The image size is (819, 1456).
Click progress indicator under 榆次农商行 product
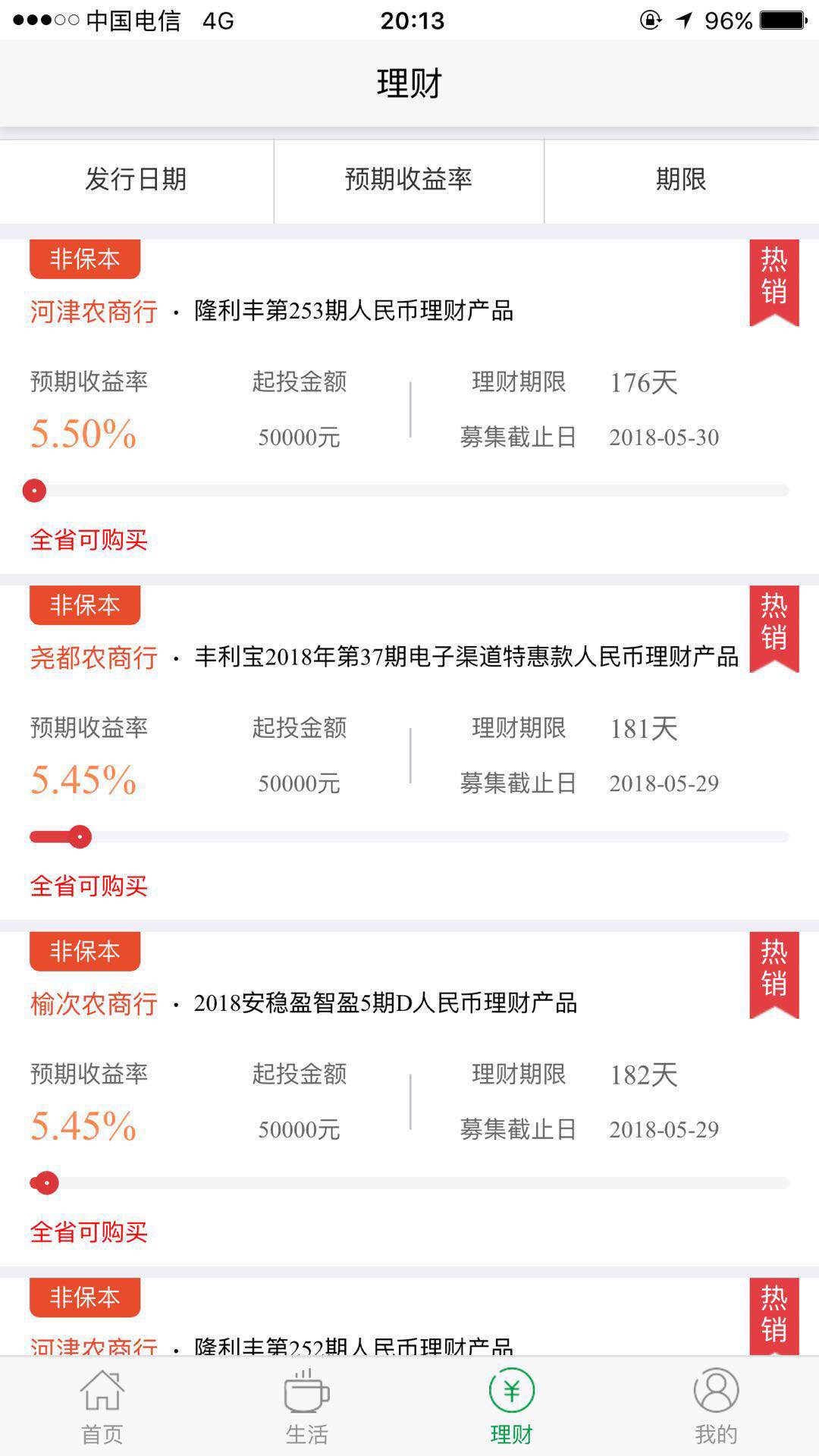coord(45,1181)
